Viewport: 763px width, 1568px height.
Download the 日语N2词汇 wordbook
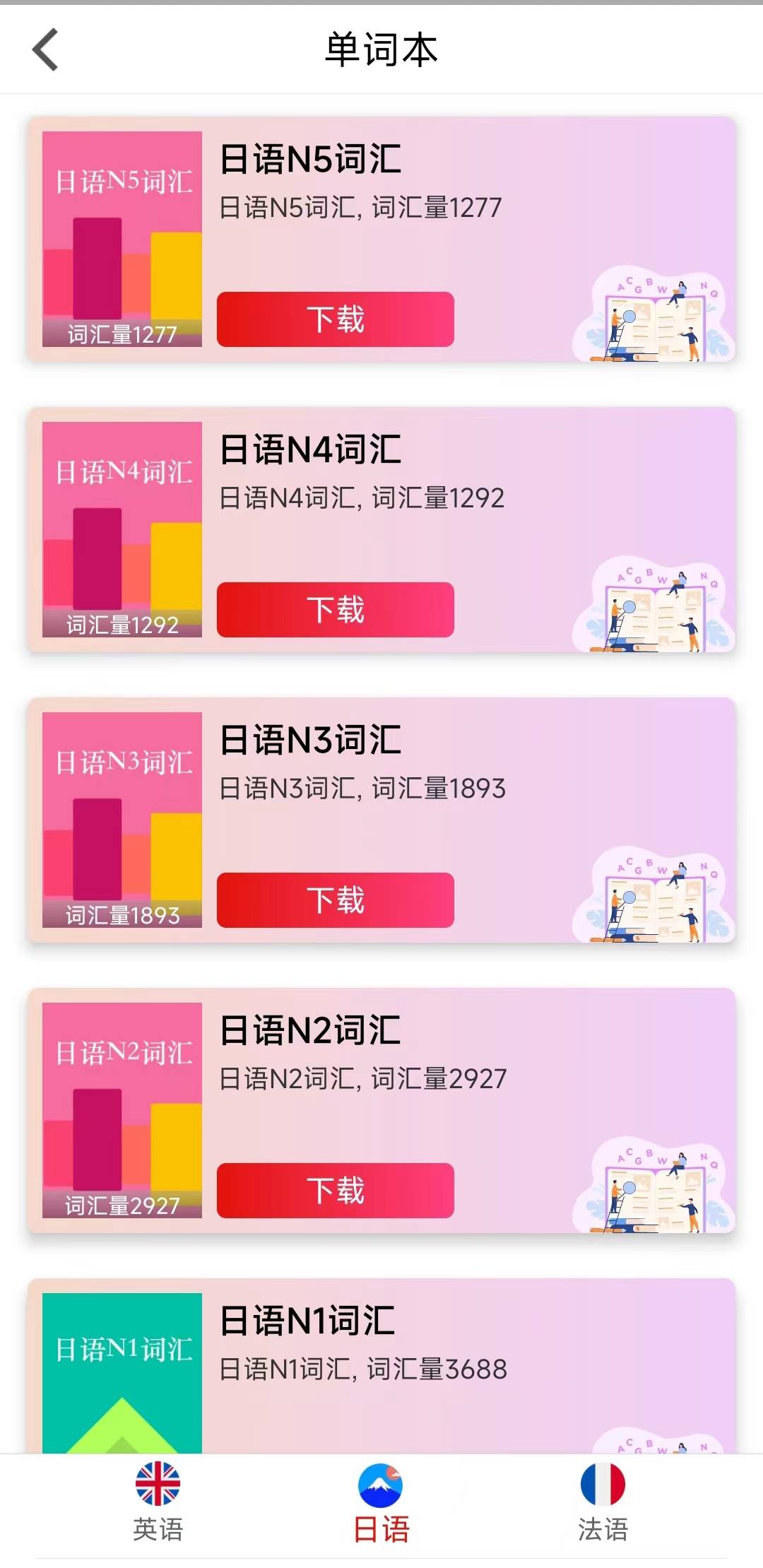pyautogui.click(x=335, y=1191)
